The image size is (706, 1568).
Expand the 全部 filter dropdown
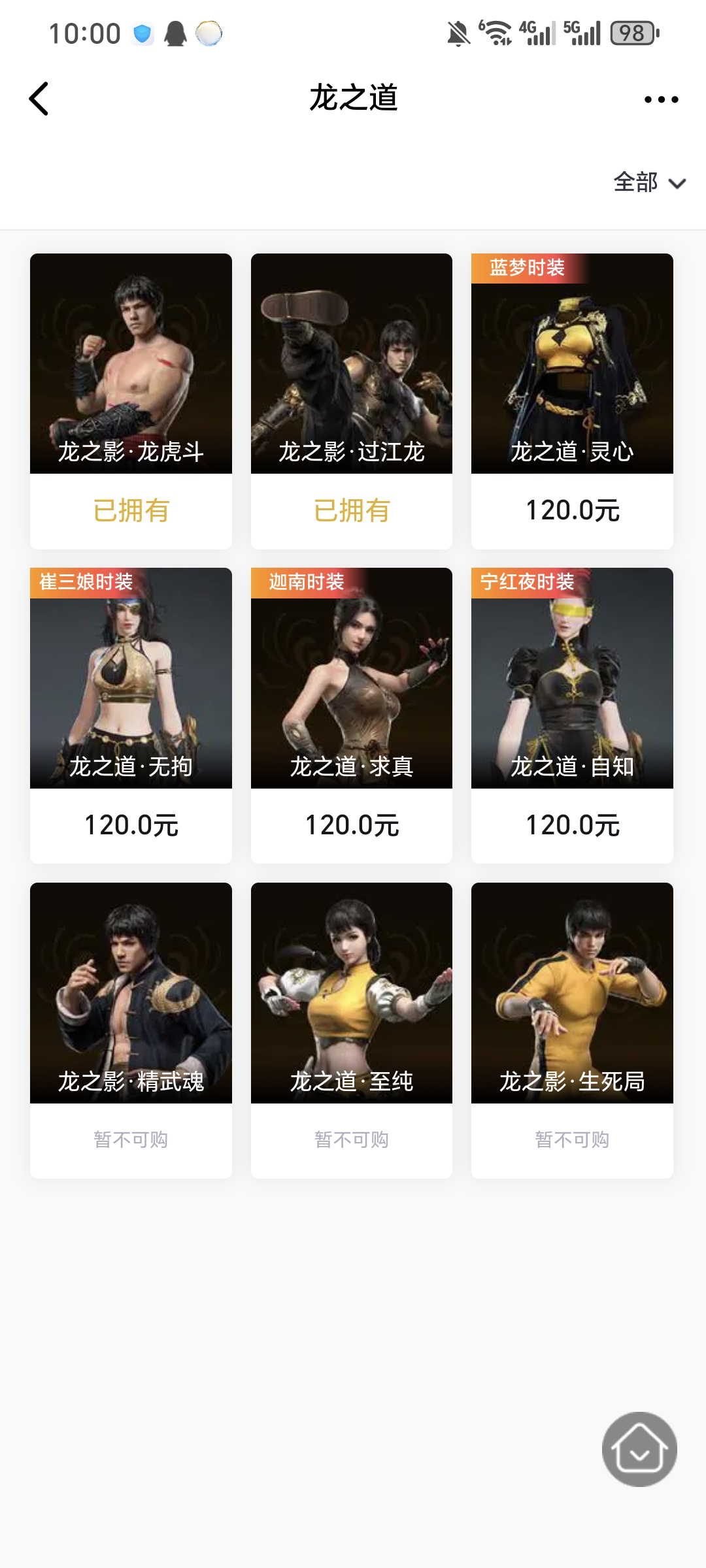point(649,183)
